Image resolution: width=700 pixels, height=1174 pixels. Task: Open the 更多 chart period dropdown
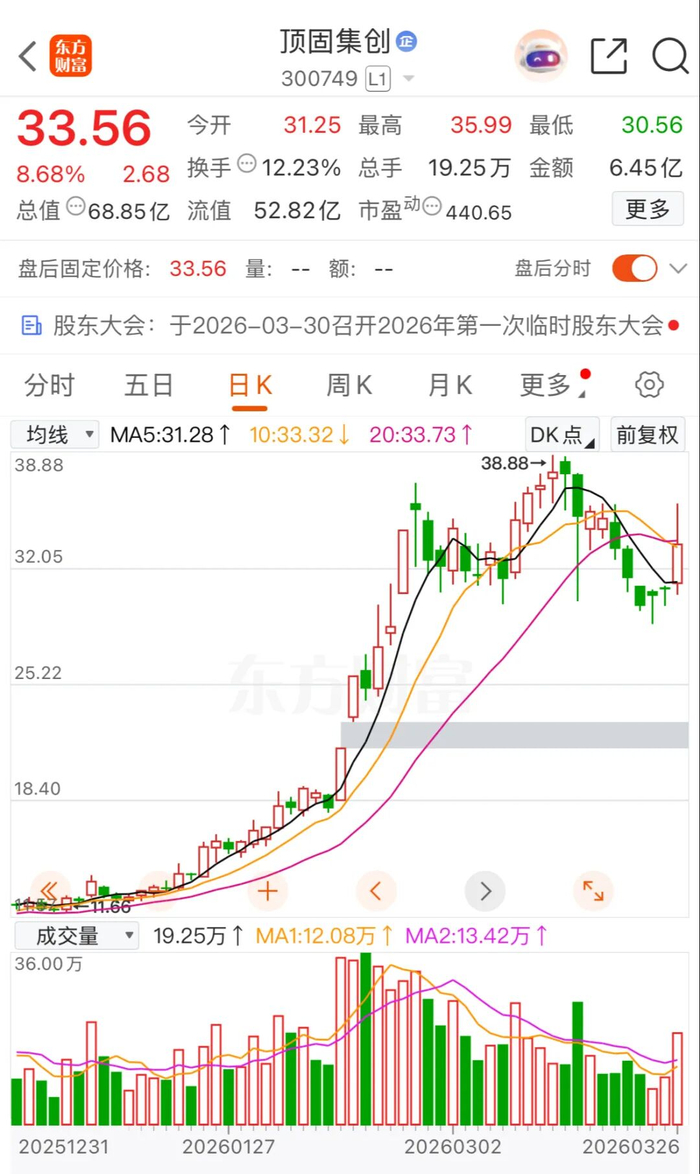tap(549, 385)
